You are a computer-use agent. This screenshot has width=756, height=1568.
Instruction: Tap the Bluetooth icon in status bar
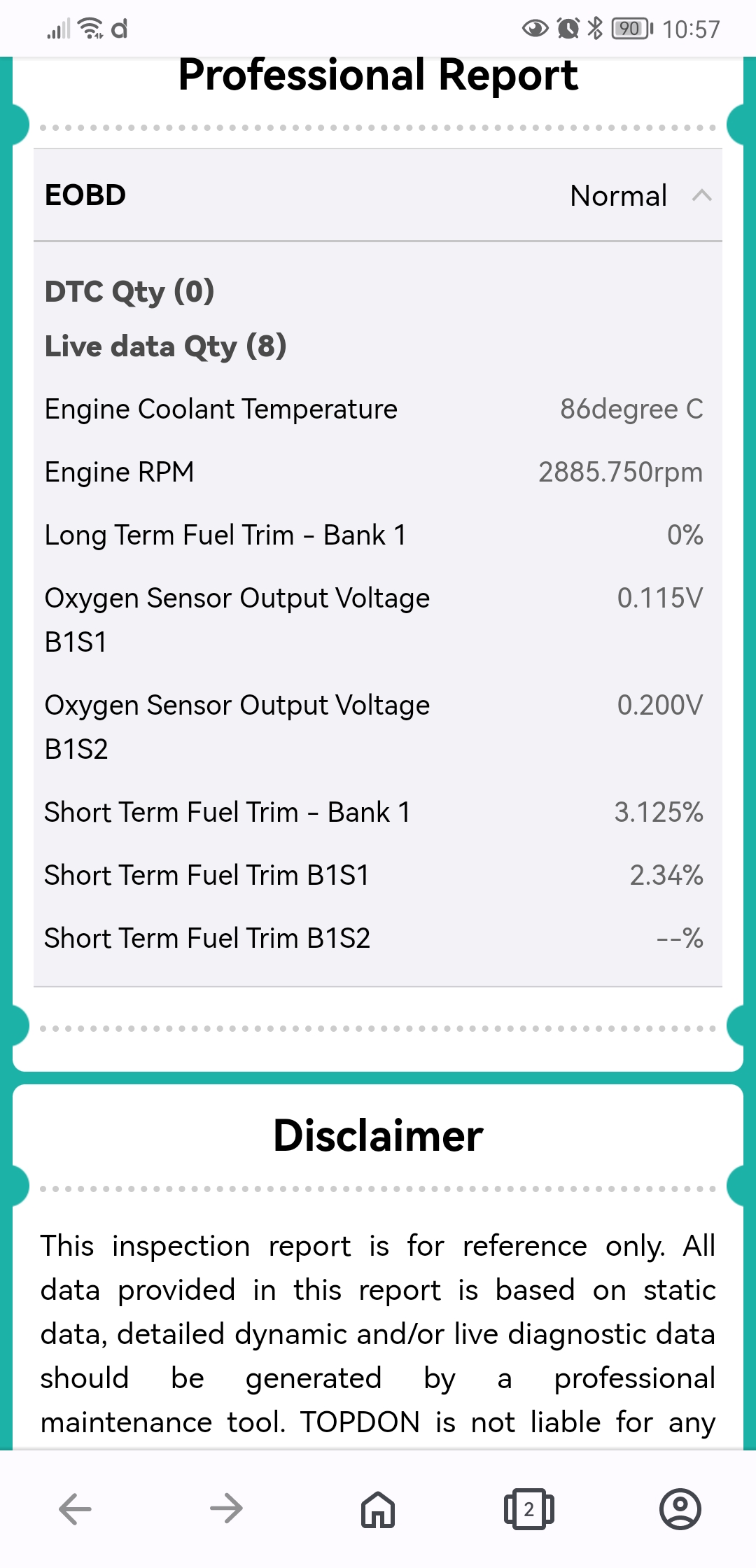click(x=596, y=28)
